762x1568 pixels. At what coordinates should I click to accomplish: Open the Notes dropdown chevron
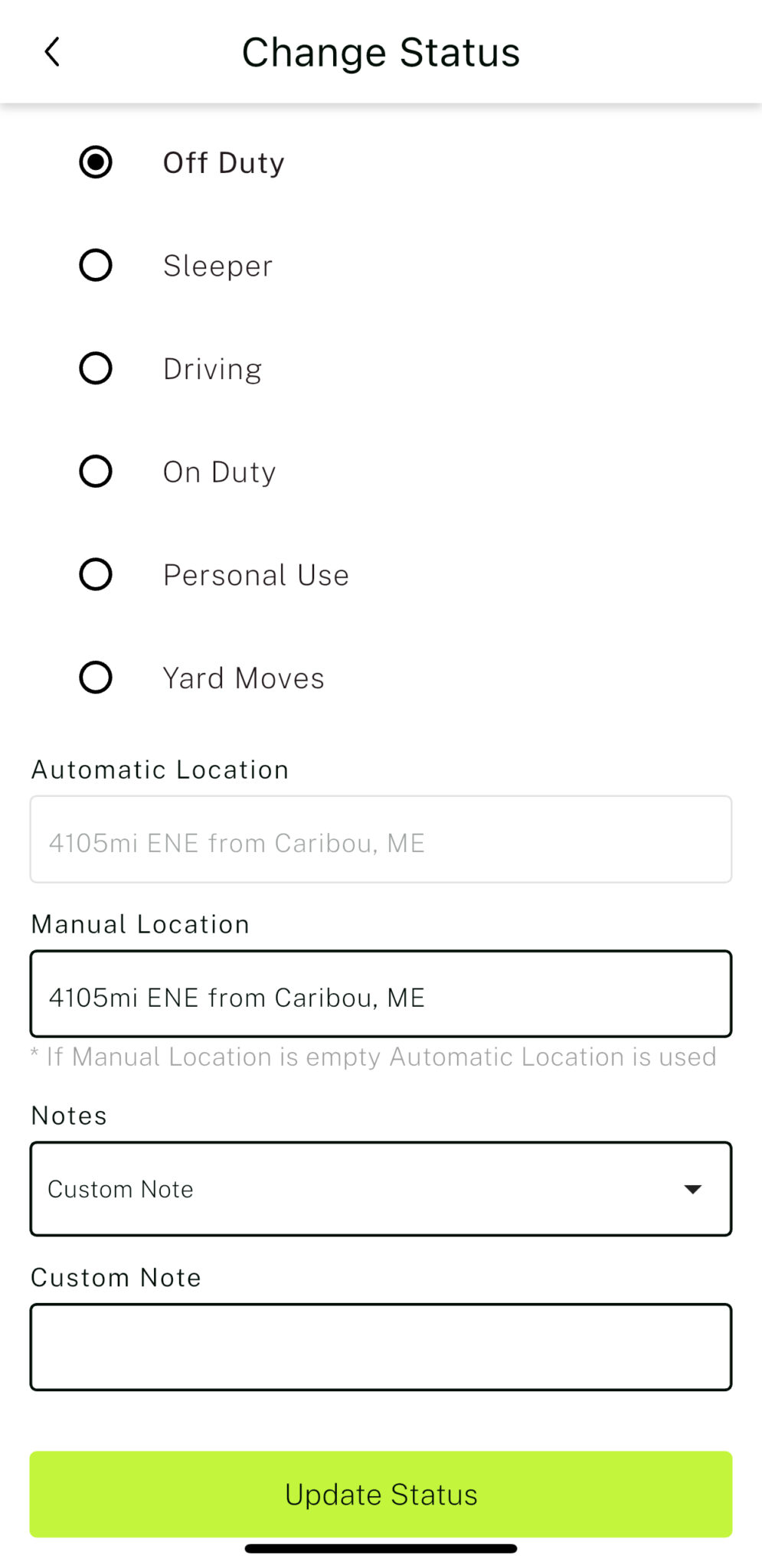tap(692, 1188)
